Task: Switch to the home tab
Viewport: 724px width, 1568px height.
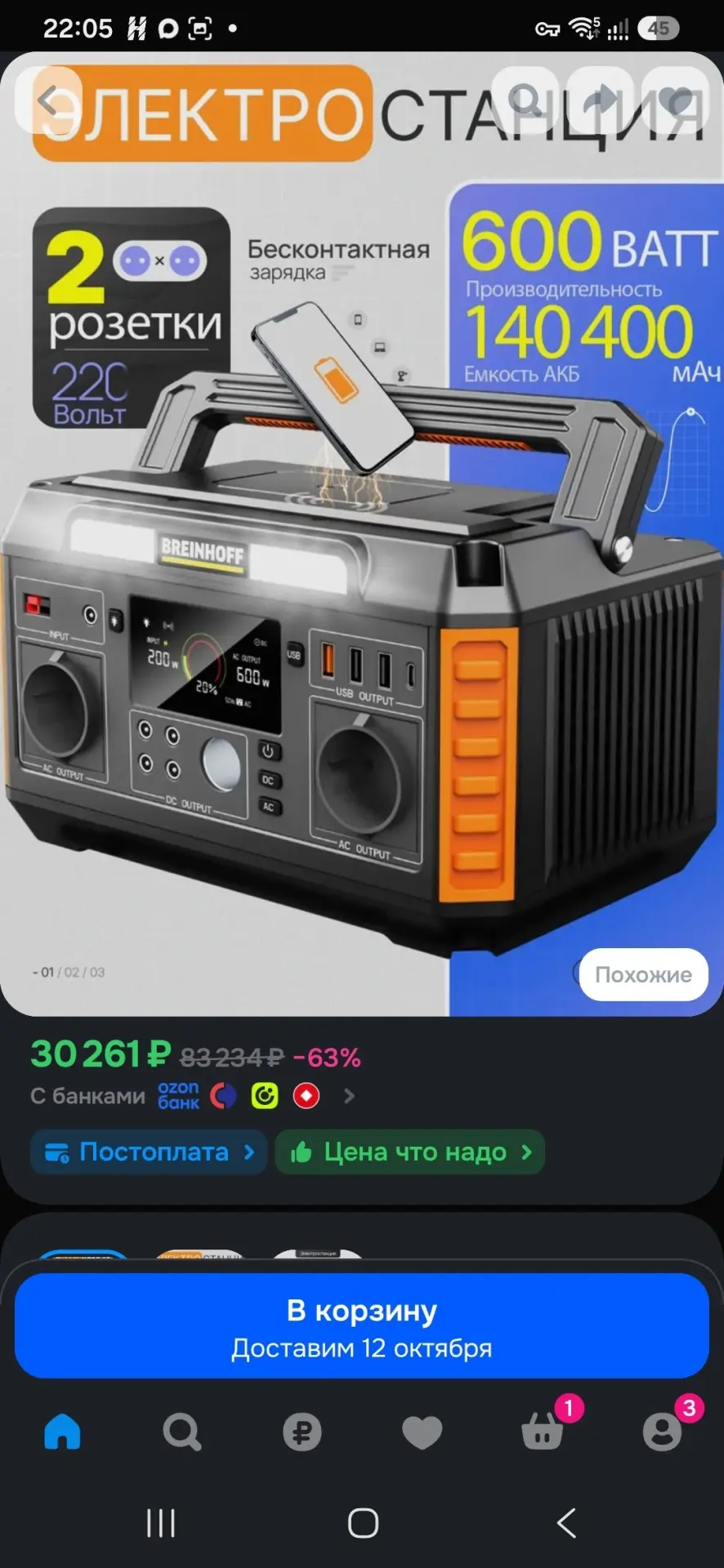Action: coord(62,1432)
